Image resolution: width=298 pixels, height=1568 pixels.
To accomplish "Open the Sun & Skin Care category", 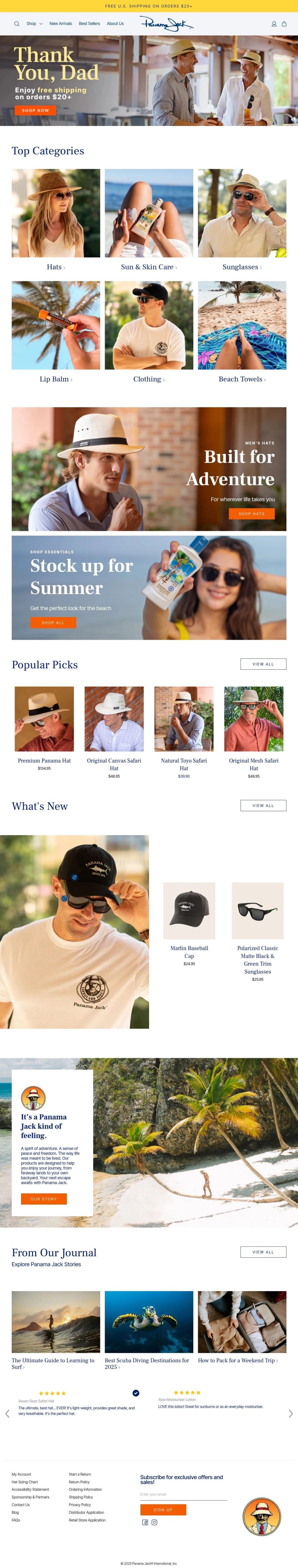I will coord(149,267).
